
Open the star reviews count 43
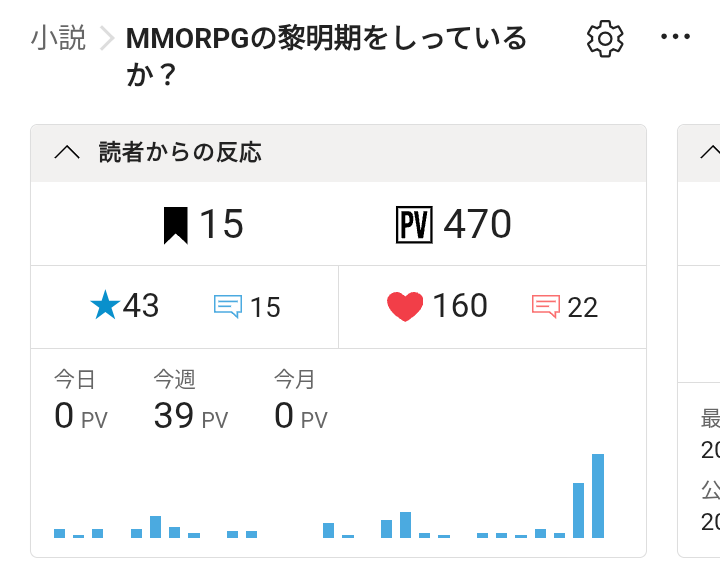[x=125, y=306]
